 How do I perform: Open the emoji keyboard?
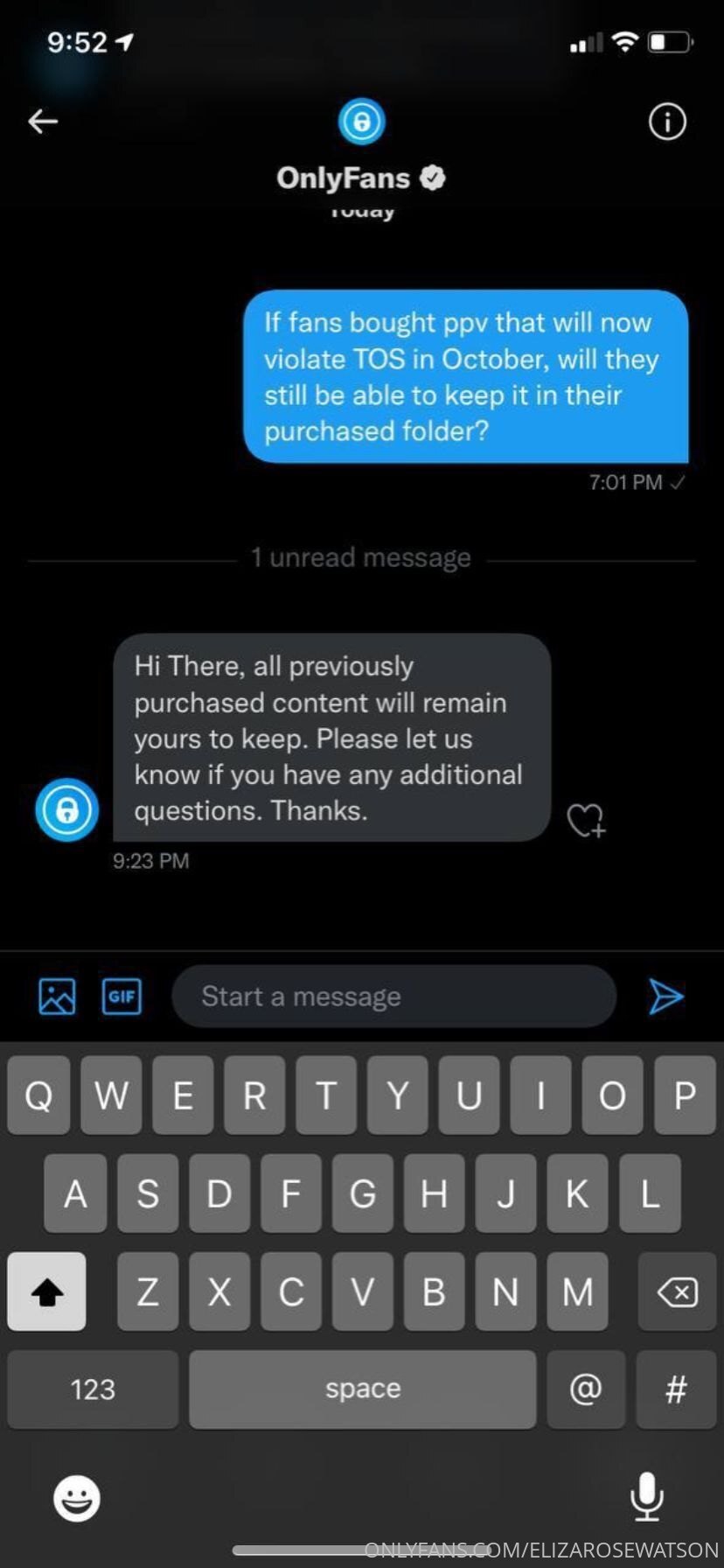(77, 1498)
